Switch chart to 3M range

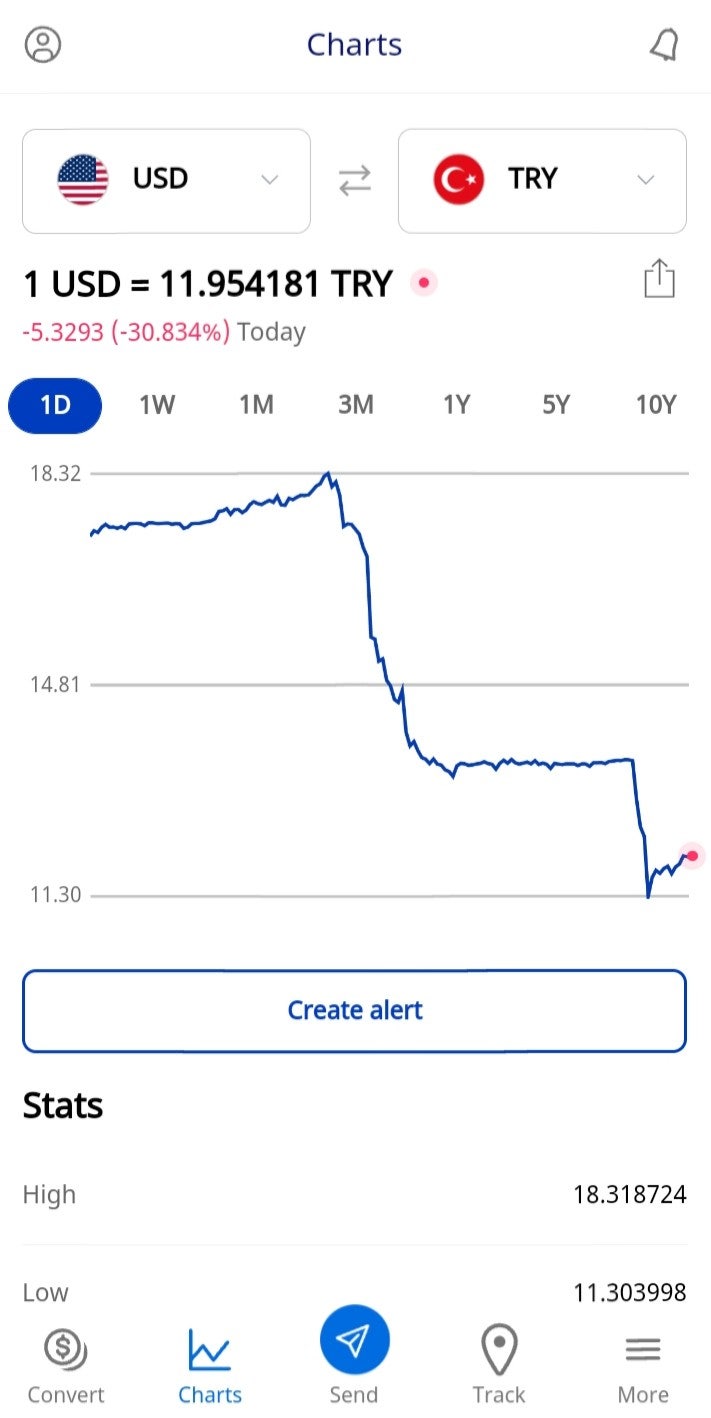pyautogui.click(x=356, y=405)
